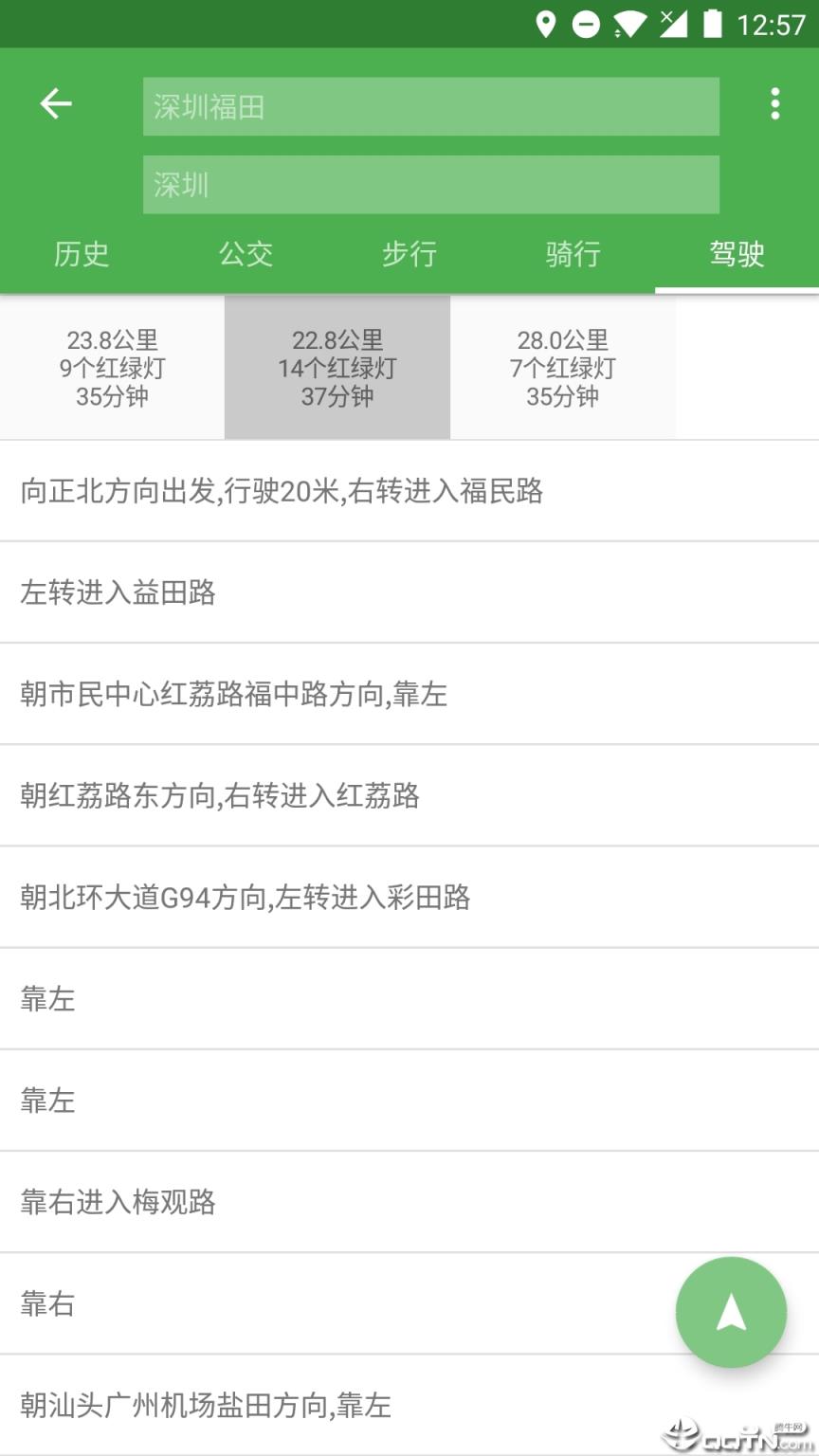819x1456 pixels.
Task: Click the 左转进入益田路 direction step
Action: pyautogui.click(x=119, y=593)
